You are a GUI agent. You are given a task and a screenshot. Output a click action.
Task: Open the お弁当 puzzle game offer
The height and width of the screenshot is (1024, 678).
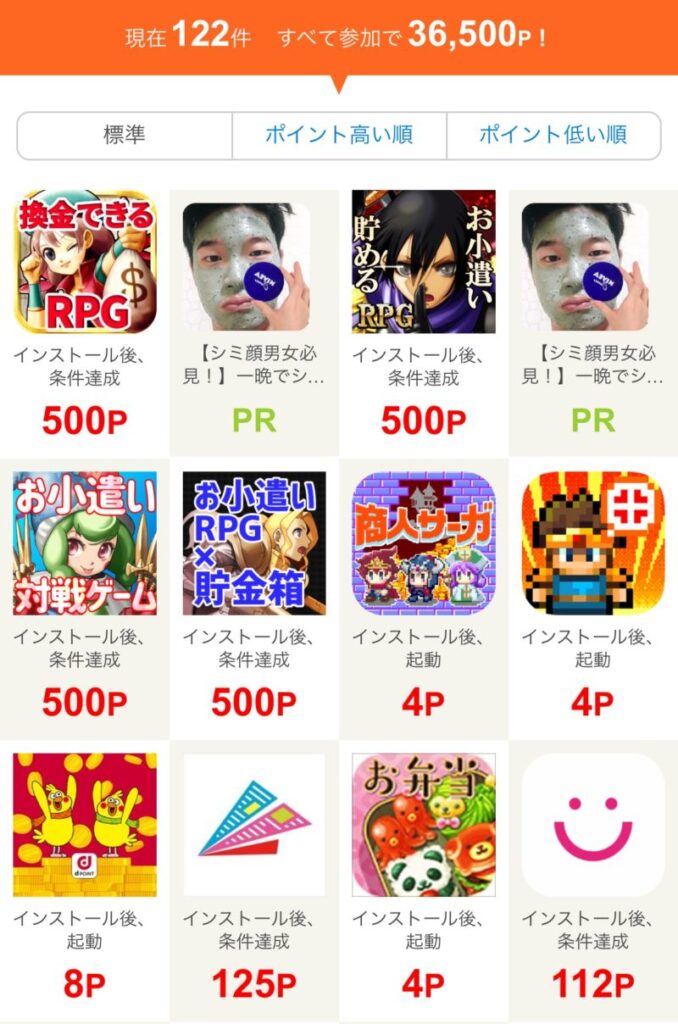pyautogui.click(x=423, y=824)
